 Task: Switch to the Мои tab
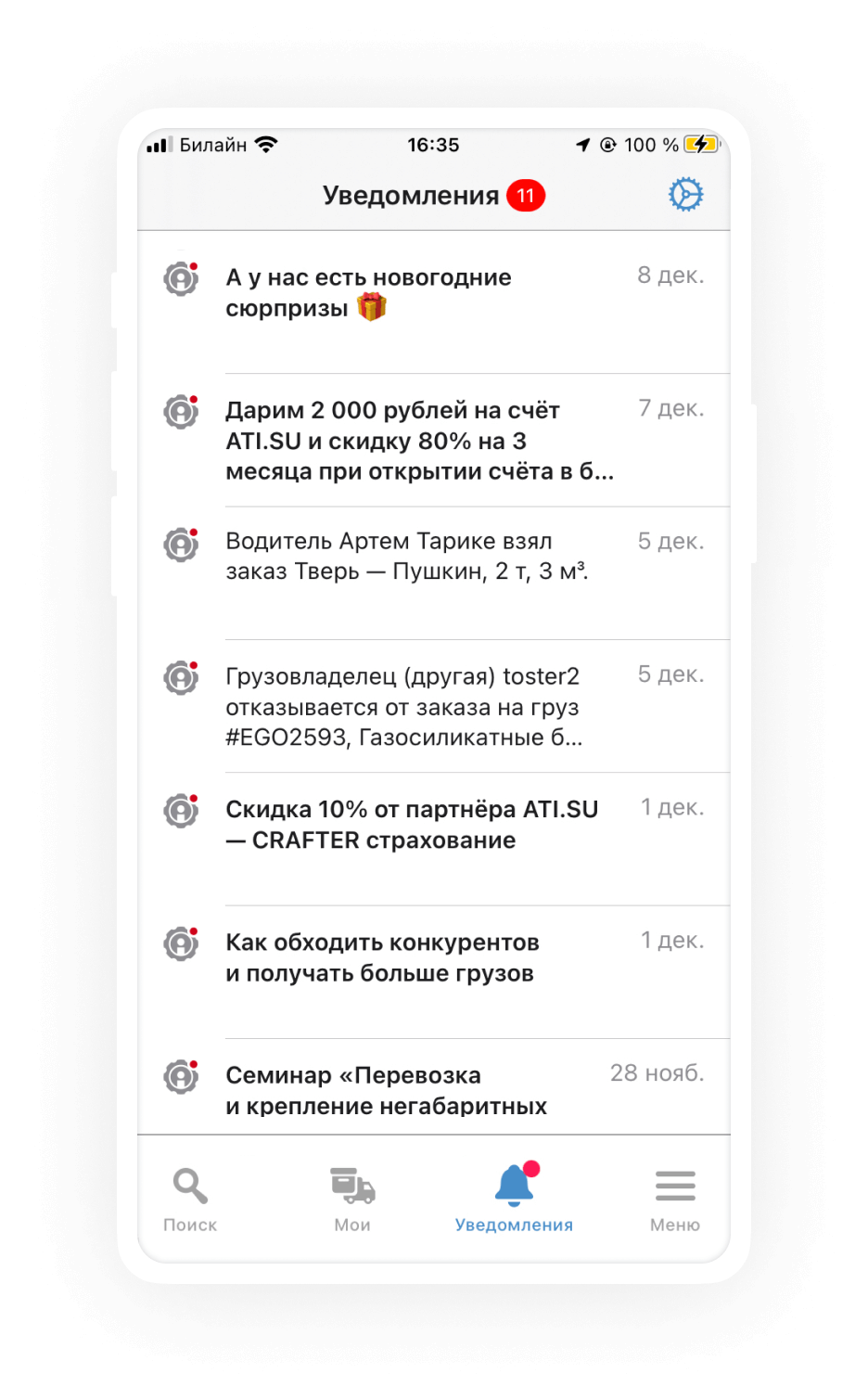coord(352,1199)
